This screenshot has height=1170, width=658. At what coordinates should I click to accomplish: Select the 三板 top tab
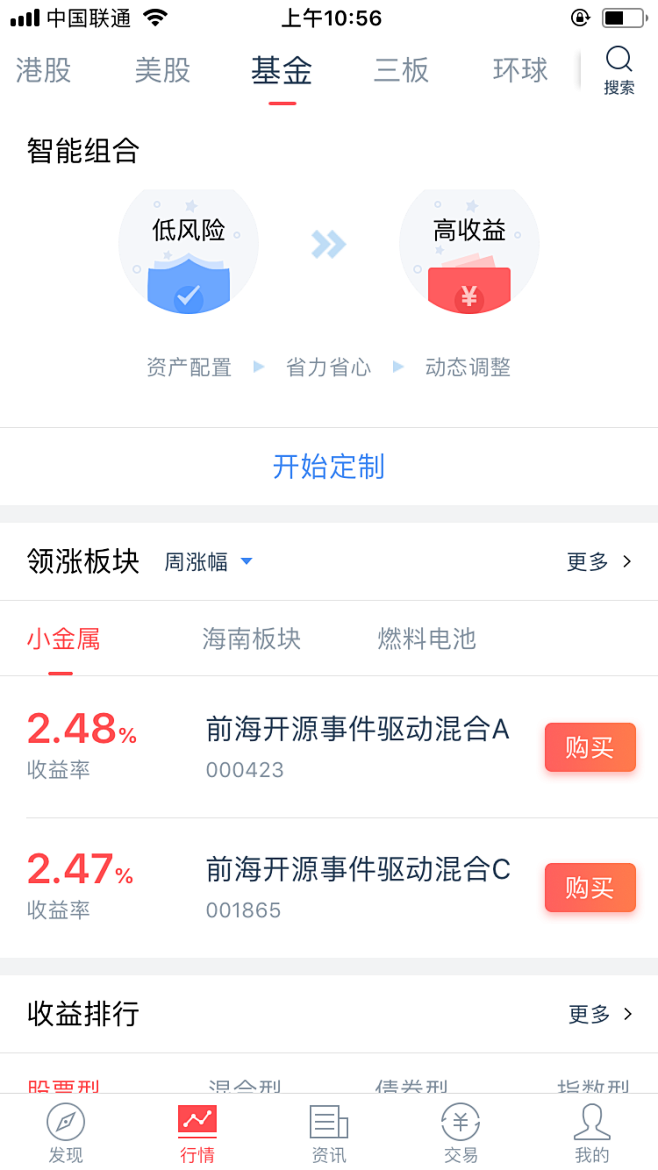(x=401, y=71)
